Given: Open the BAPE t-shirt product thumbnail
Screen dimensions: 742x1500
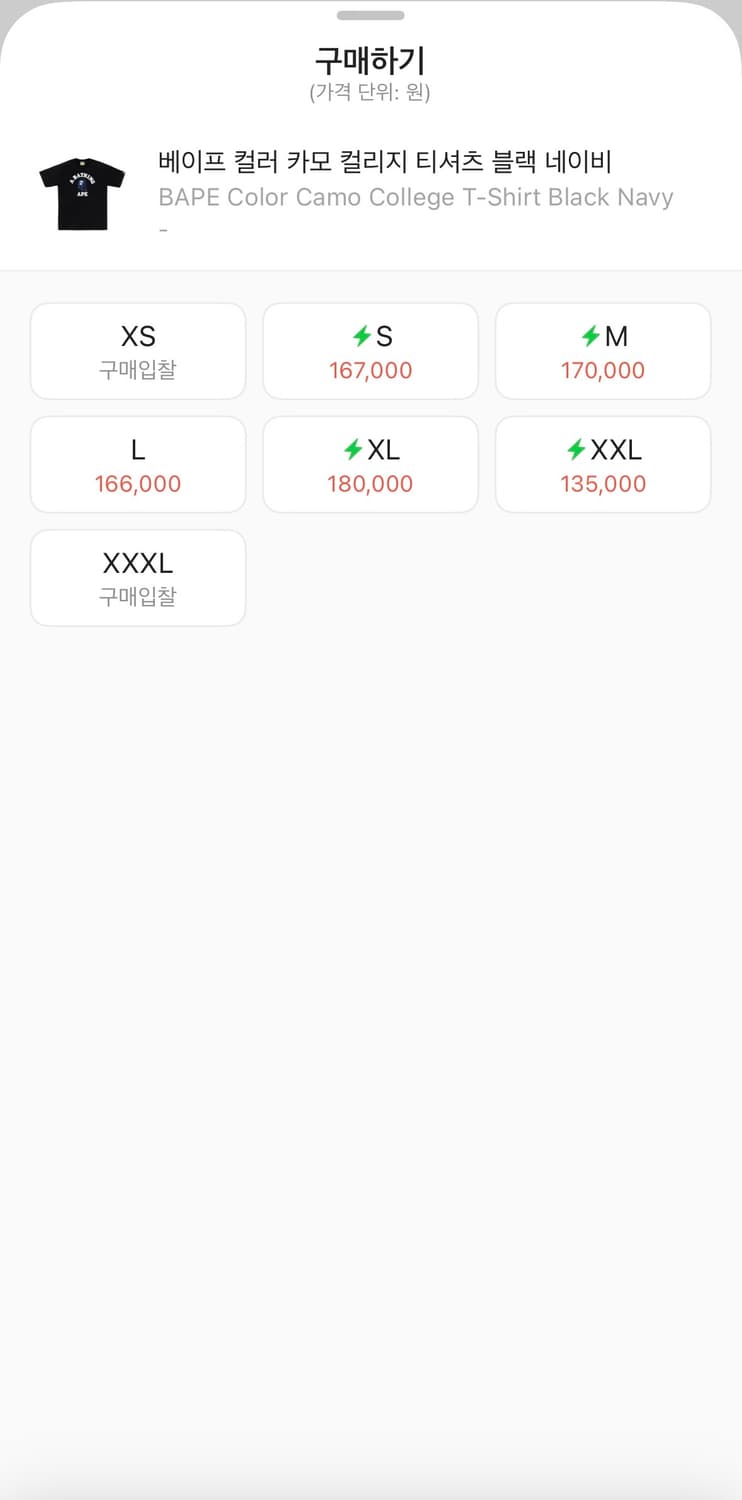Looking at the screenshot, I should point(82,191).
